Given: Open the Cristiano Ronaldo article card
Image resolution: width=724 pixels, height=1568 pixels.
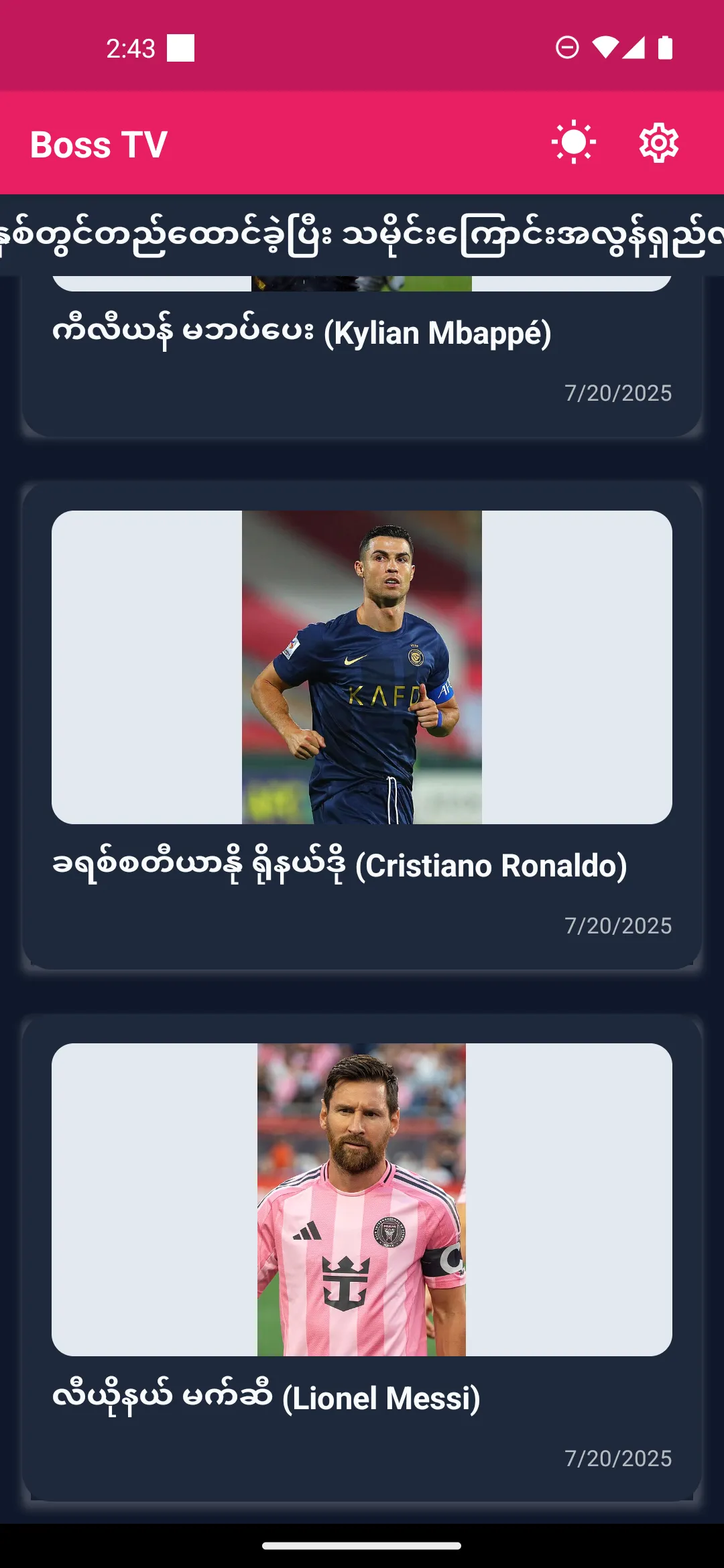Looking at the screenshot, I should (x=362, y=724).
